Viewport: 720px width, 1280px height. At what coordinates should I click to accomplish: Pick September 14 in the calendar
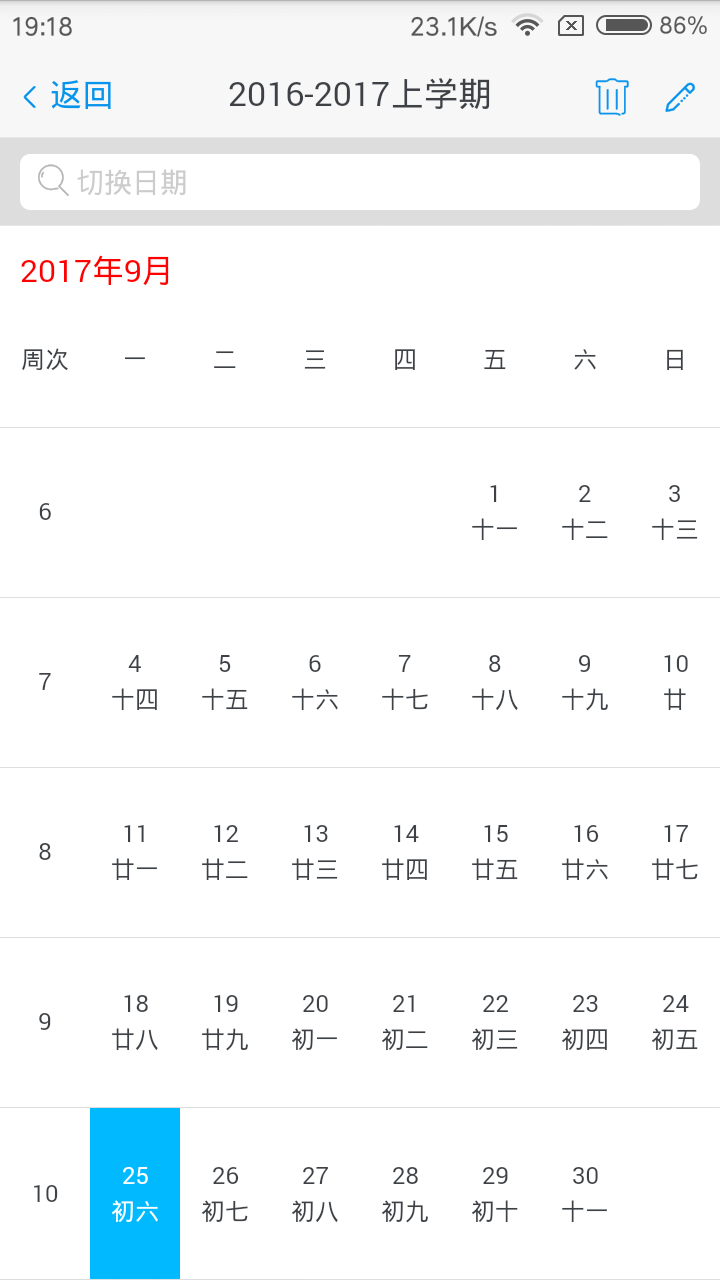[x=405, y=852]
